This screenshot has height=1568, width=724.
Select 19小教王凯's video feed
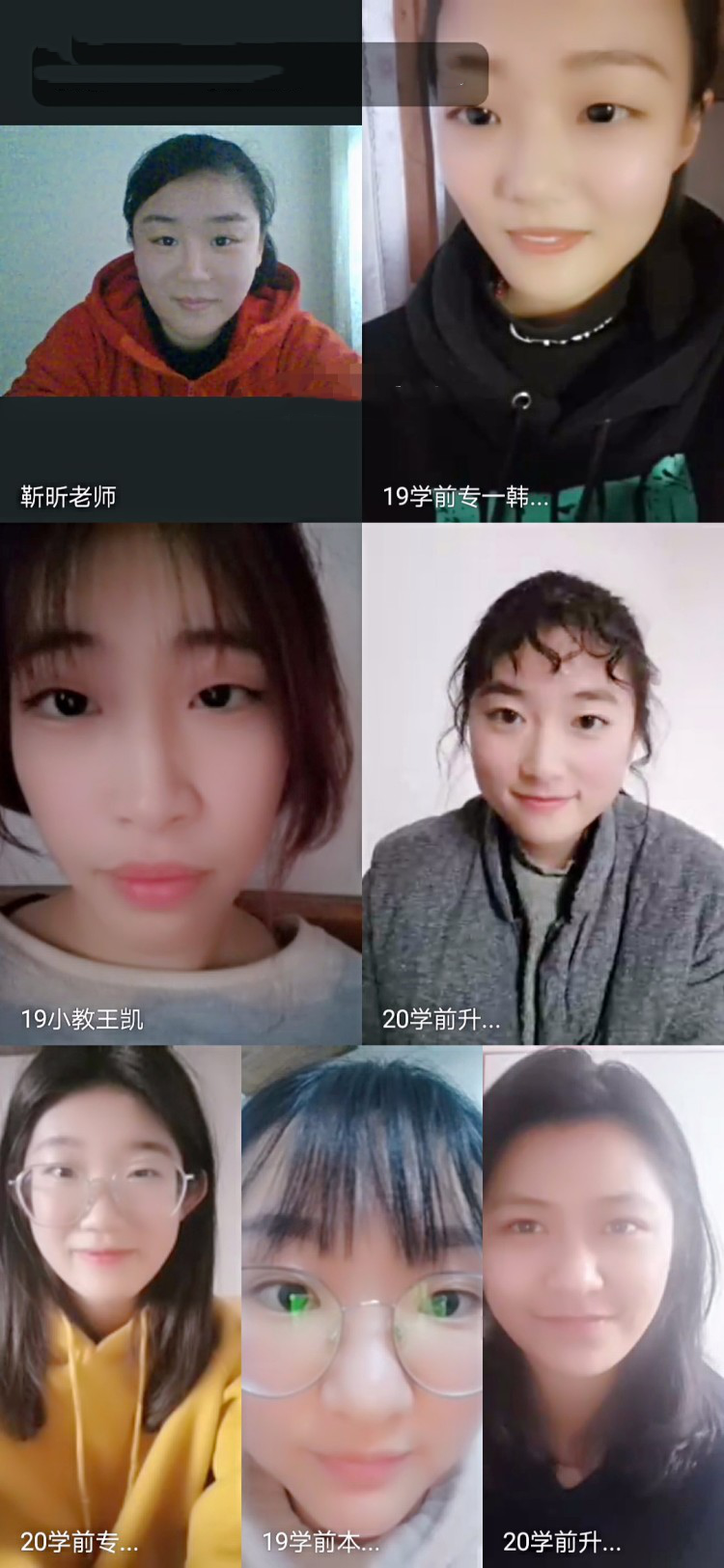click(x=181, y=782)
